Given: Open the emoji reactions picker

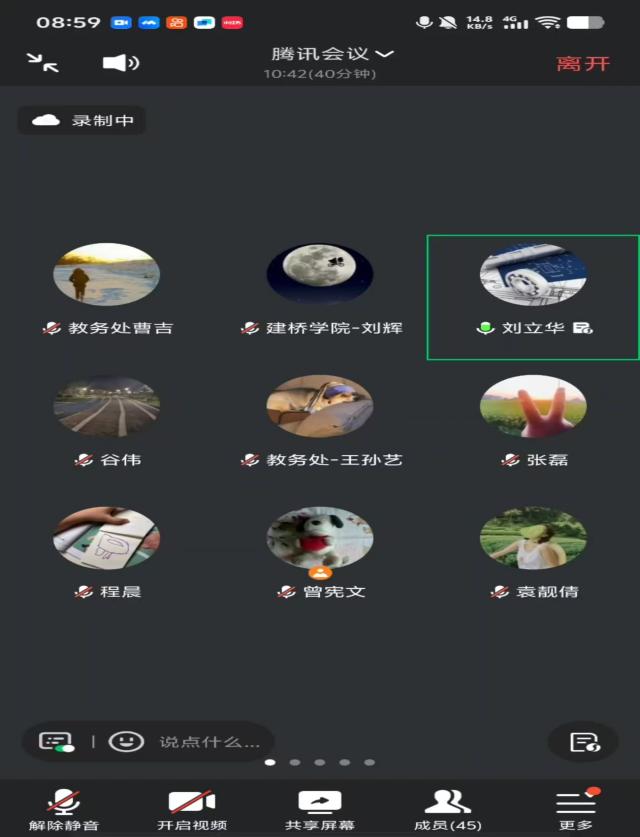Looking at the screenshot, I should click(x=125, y=742).
